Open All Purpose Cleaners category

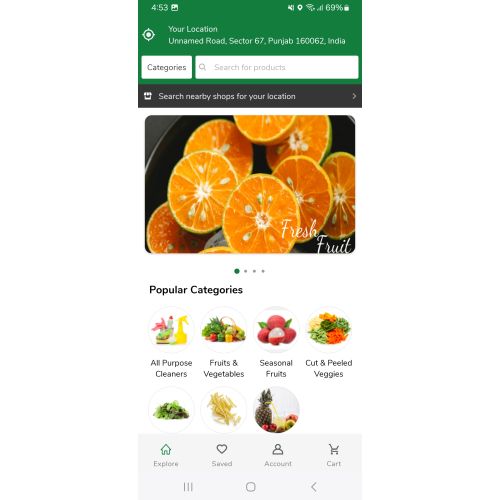pos(171,343)
